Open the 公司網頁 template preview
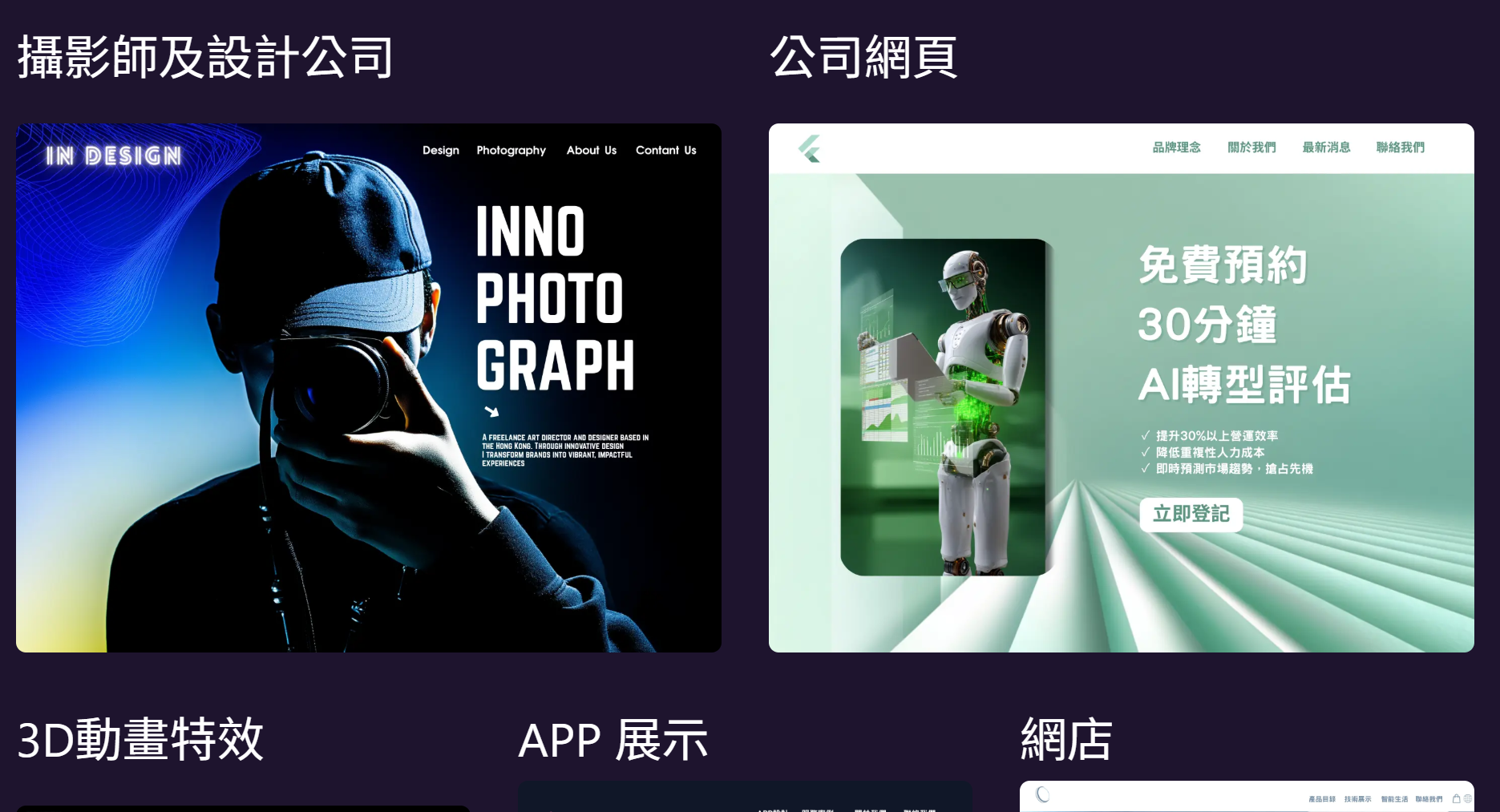Viewport: 1500px width, 812px height. click(x=1121, y=387)
